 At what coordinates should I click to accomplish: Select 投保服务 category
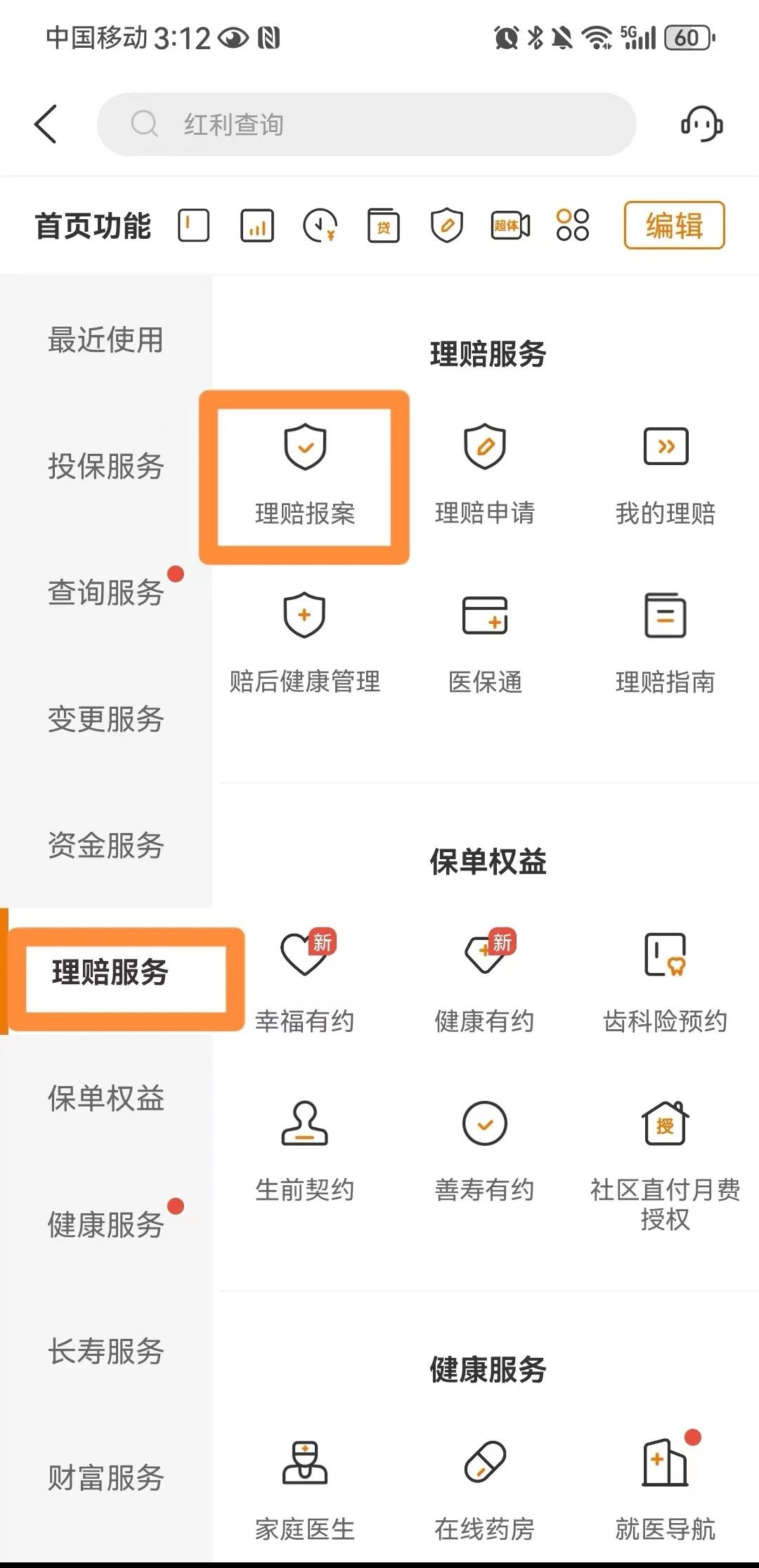coord(105,466)
